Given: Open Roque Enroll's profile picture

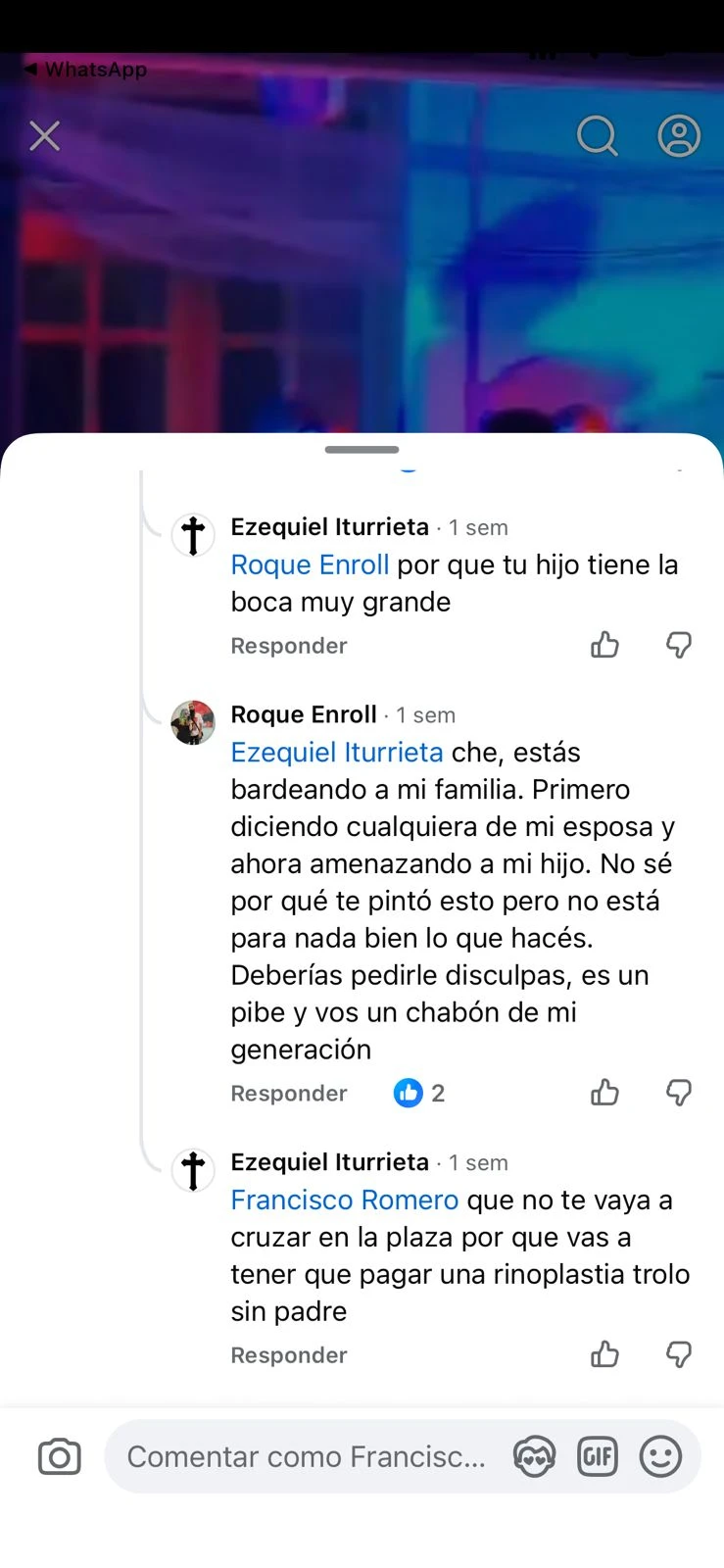Looking at the screenshot, I should click(x=193, y=723).
